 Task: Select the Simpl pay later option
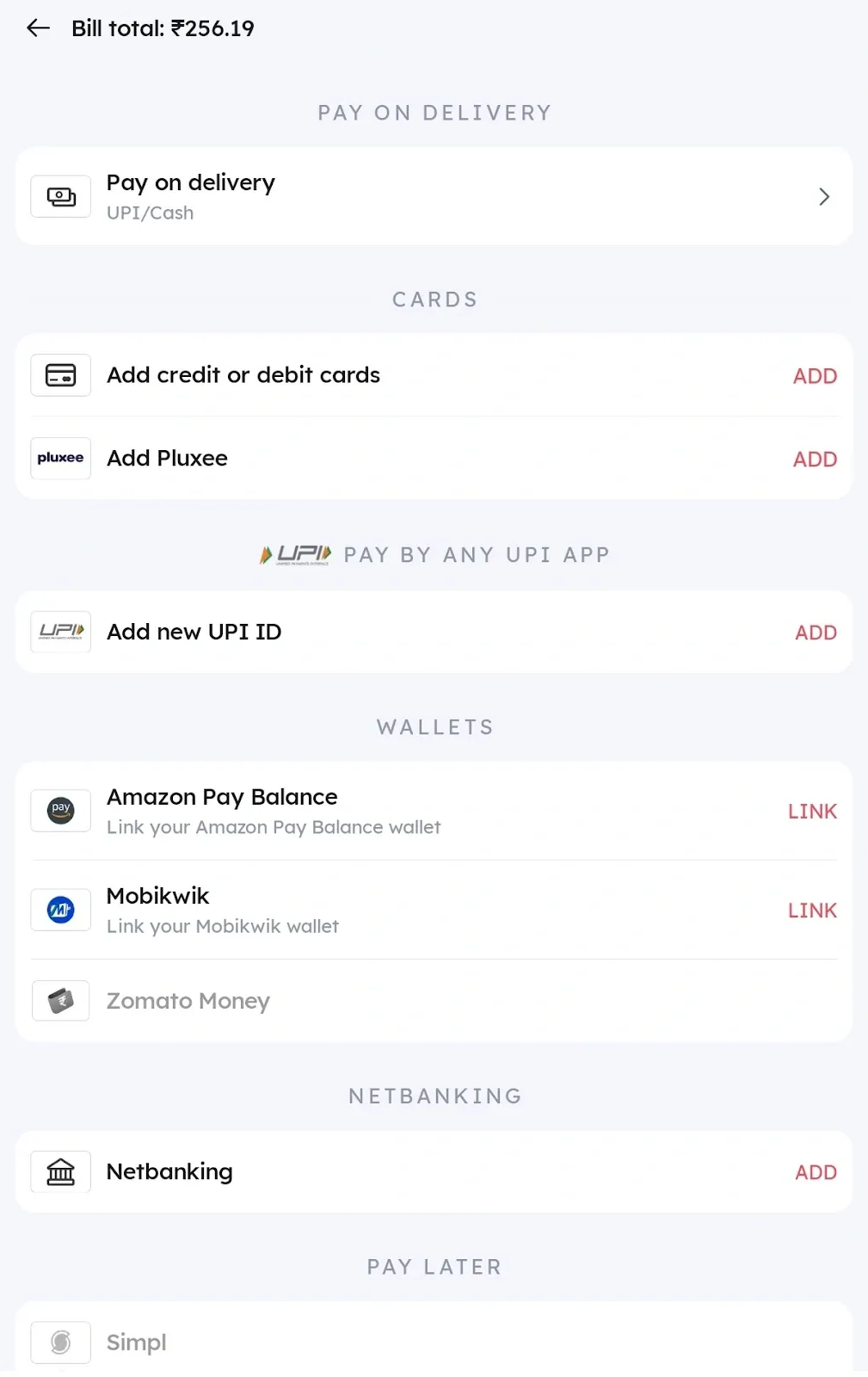(344, 1342)
